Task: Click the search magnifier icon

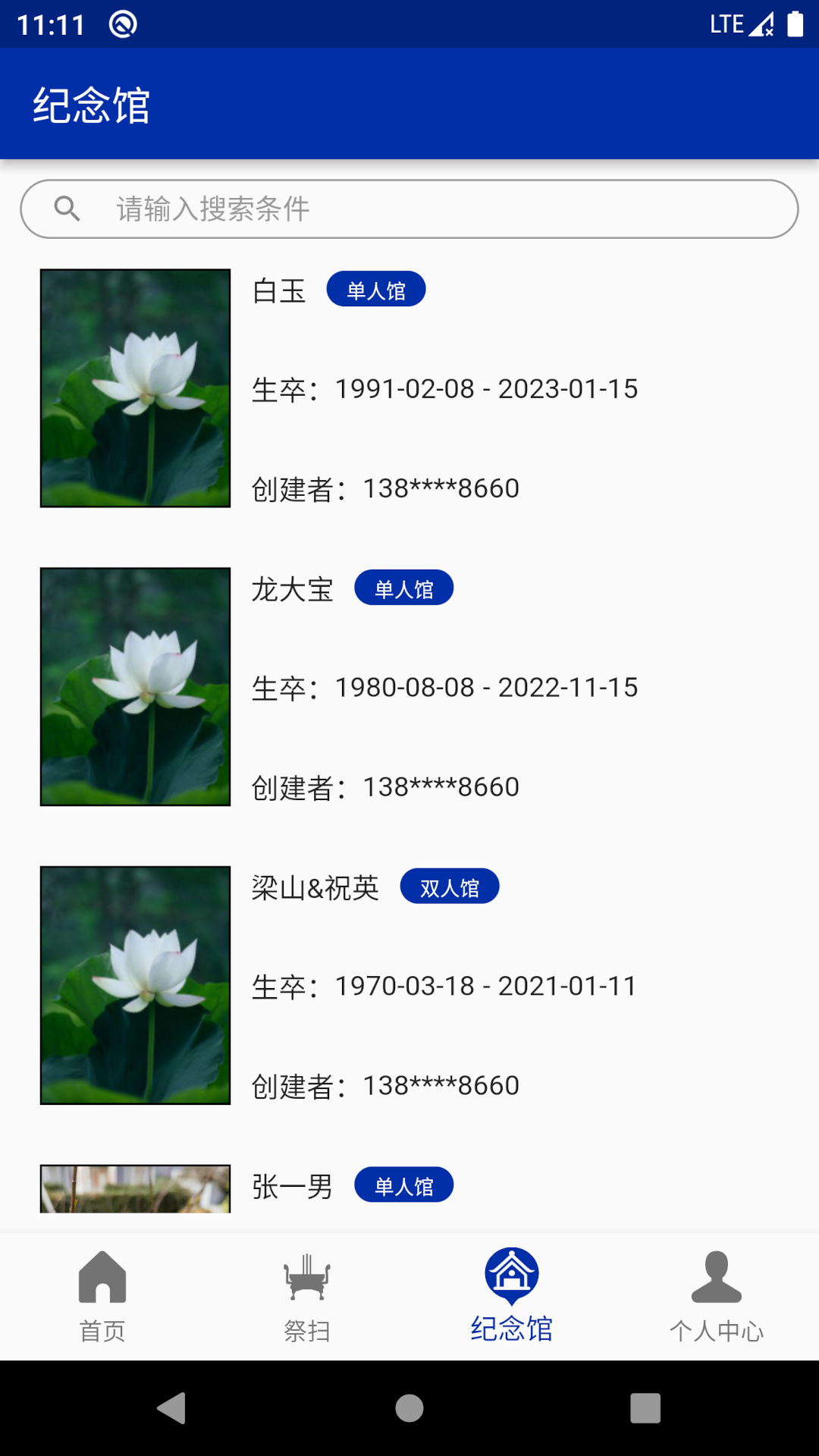Action: [68, 209]
